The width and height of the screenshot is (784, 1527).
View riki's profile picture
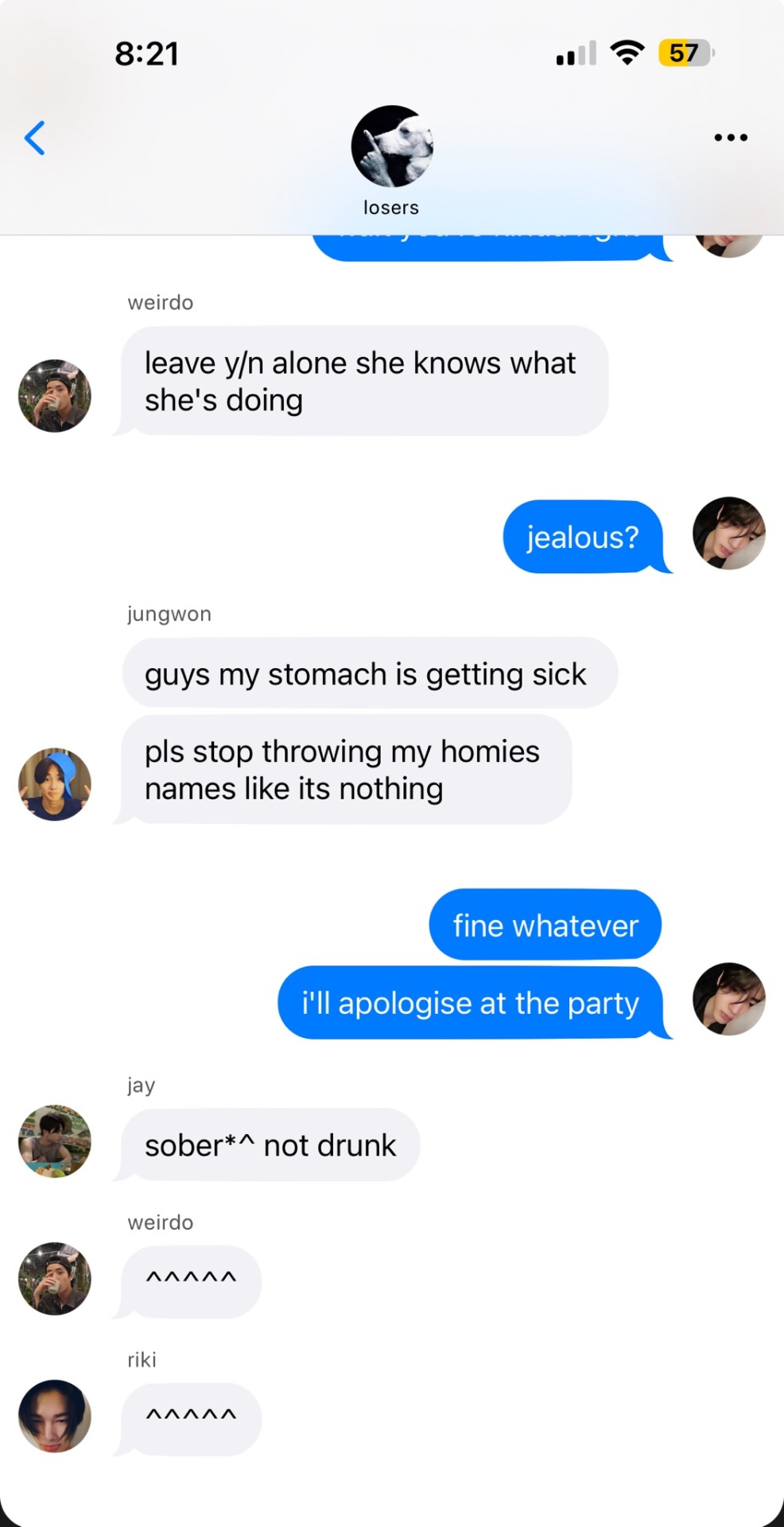click(55, 1416)
